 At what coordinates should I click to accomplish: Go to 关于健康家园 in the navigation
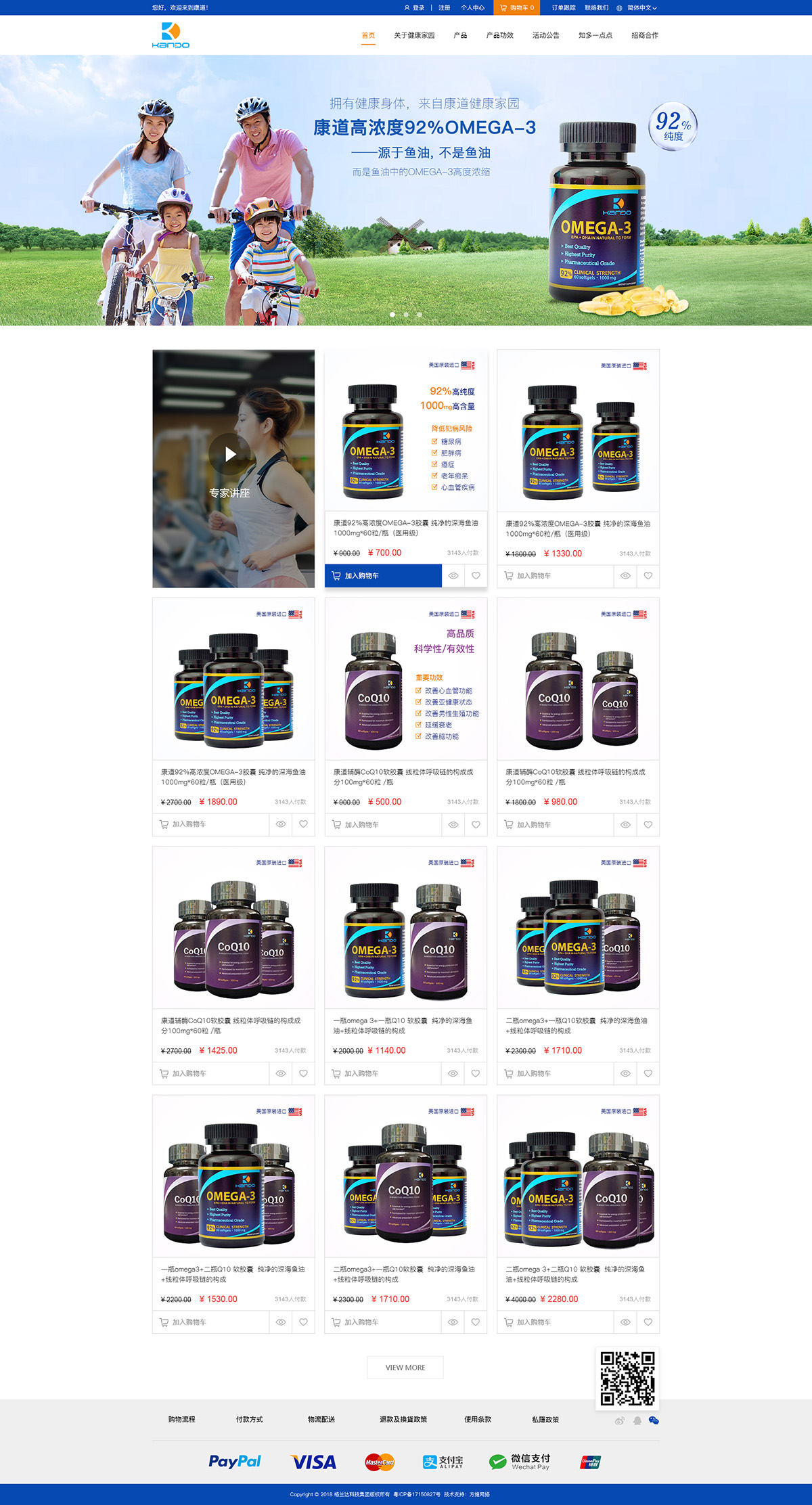tap(414, 35)
